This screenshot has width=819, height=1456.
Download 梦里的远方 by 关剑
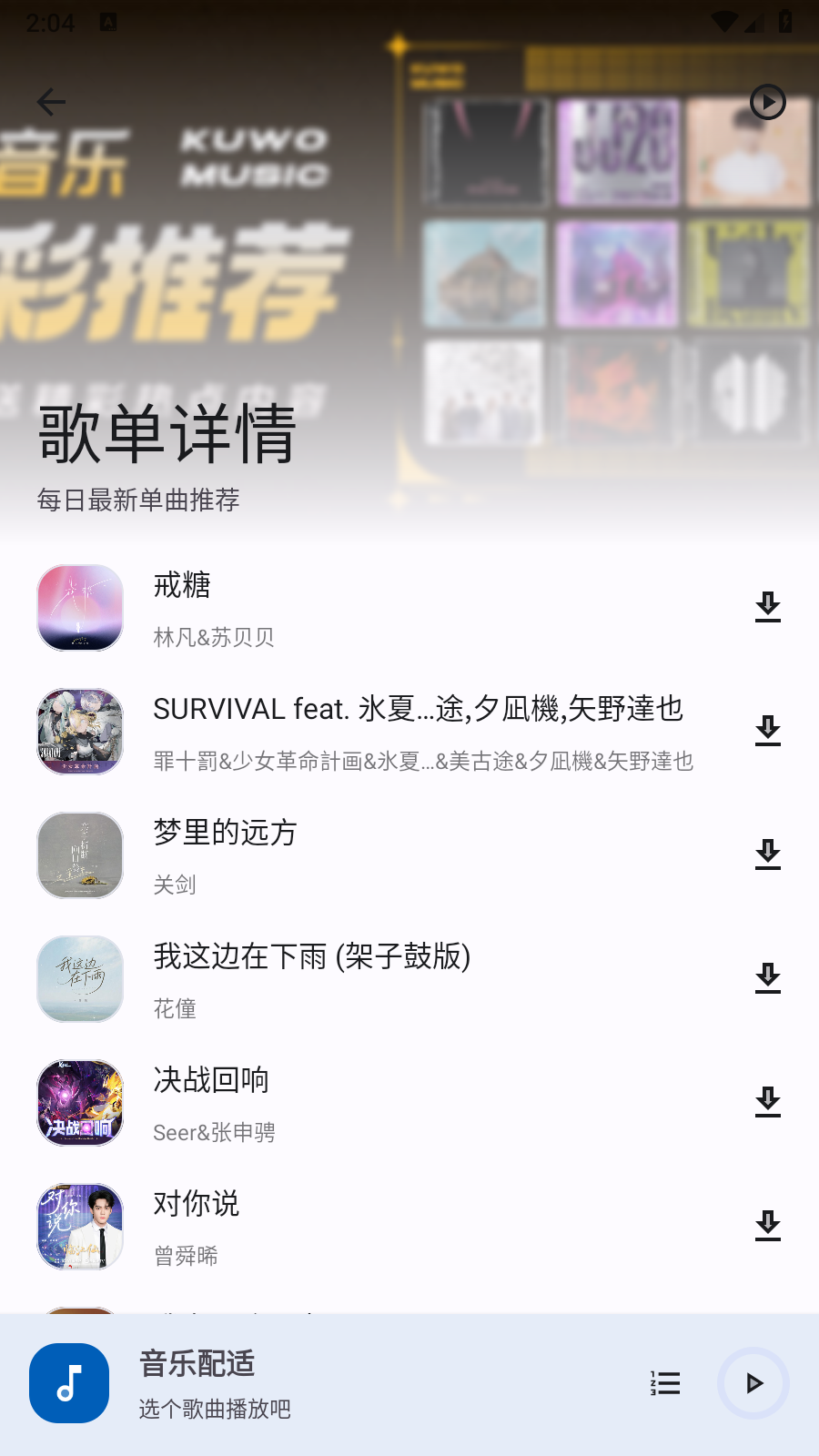(768, 854)
